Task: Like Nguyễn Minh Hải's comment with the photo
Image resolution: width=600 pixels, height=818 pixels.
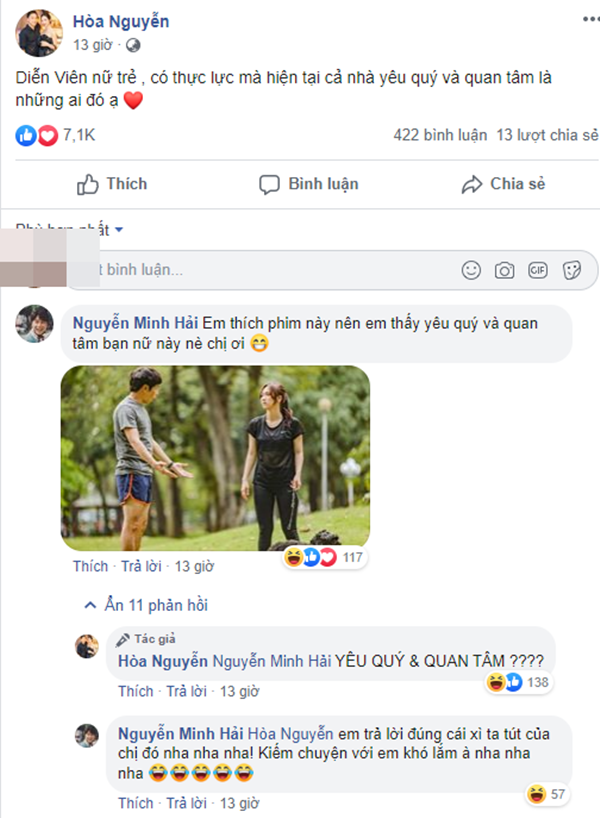Action: coord(90,566)
